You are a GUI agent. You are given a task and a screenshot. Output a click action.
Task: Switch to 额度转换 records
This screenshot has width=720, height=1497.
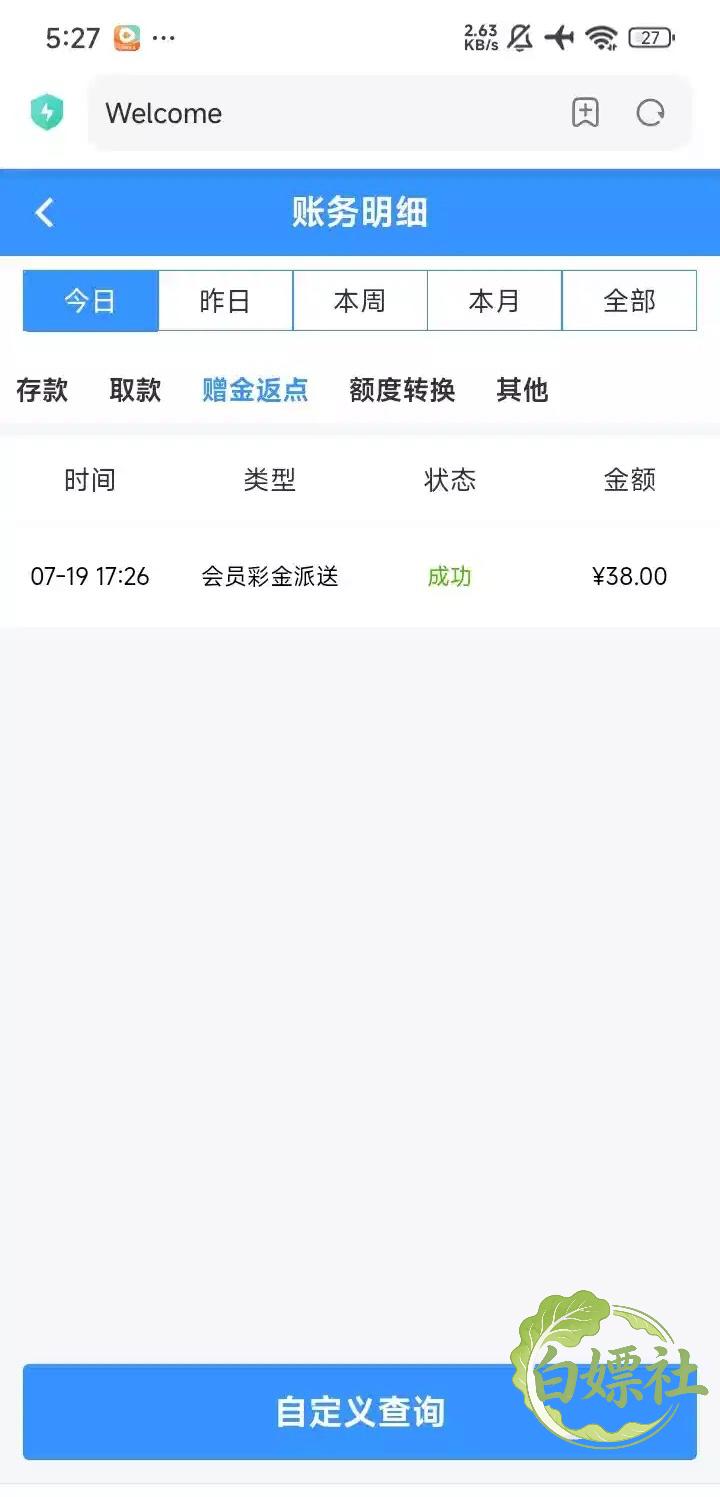click(402, 390)
